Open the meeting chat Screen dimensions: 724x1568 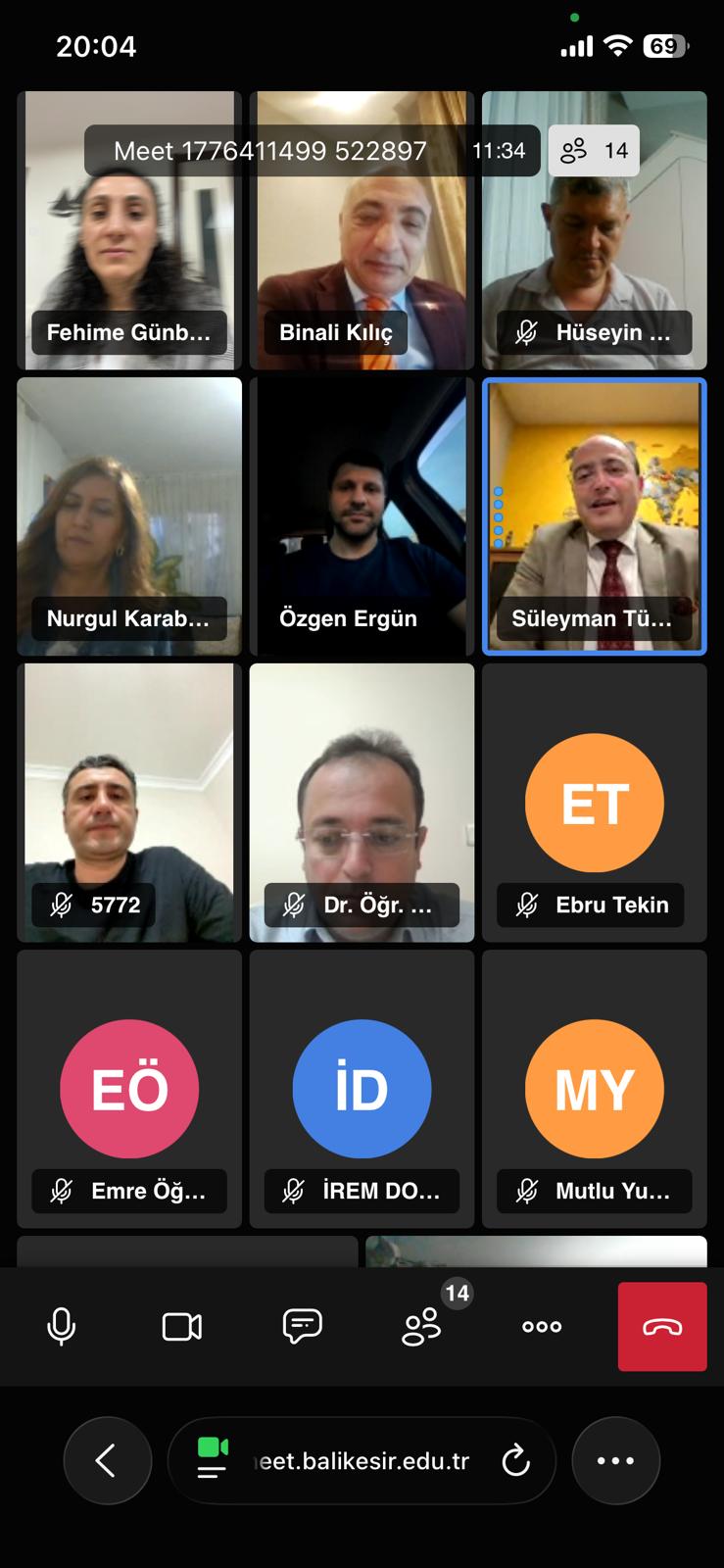(x=302, y=1327)
